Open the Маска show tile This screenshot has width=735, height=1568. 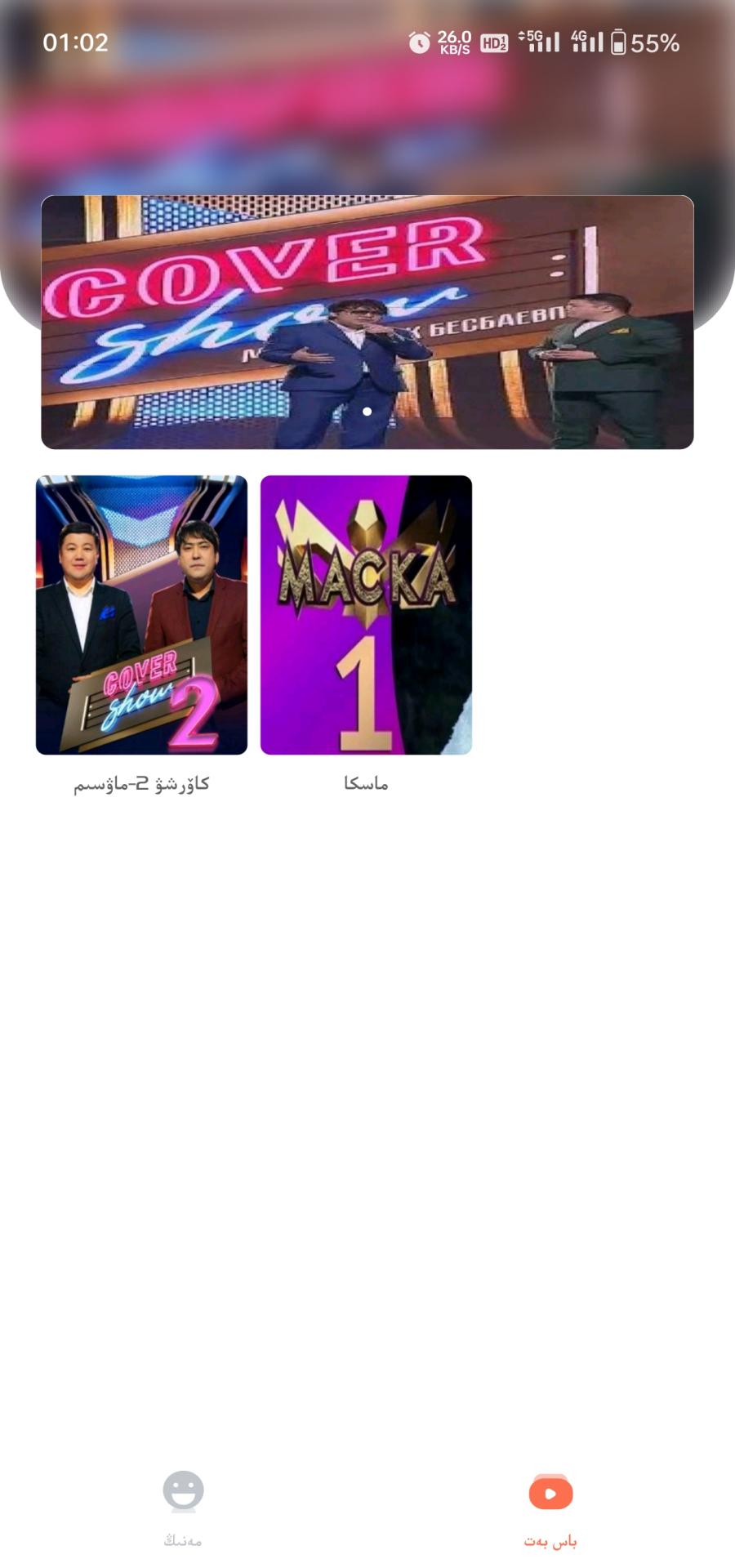[366, 615]
